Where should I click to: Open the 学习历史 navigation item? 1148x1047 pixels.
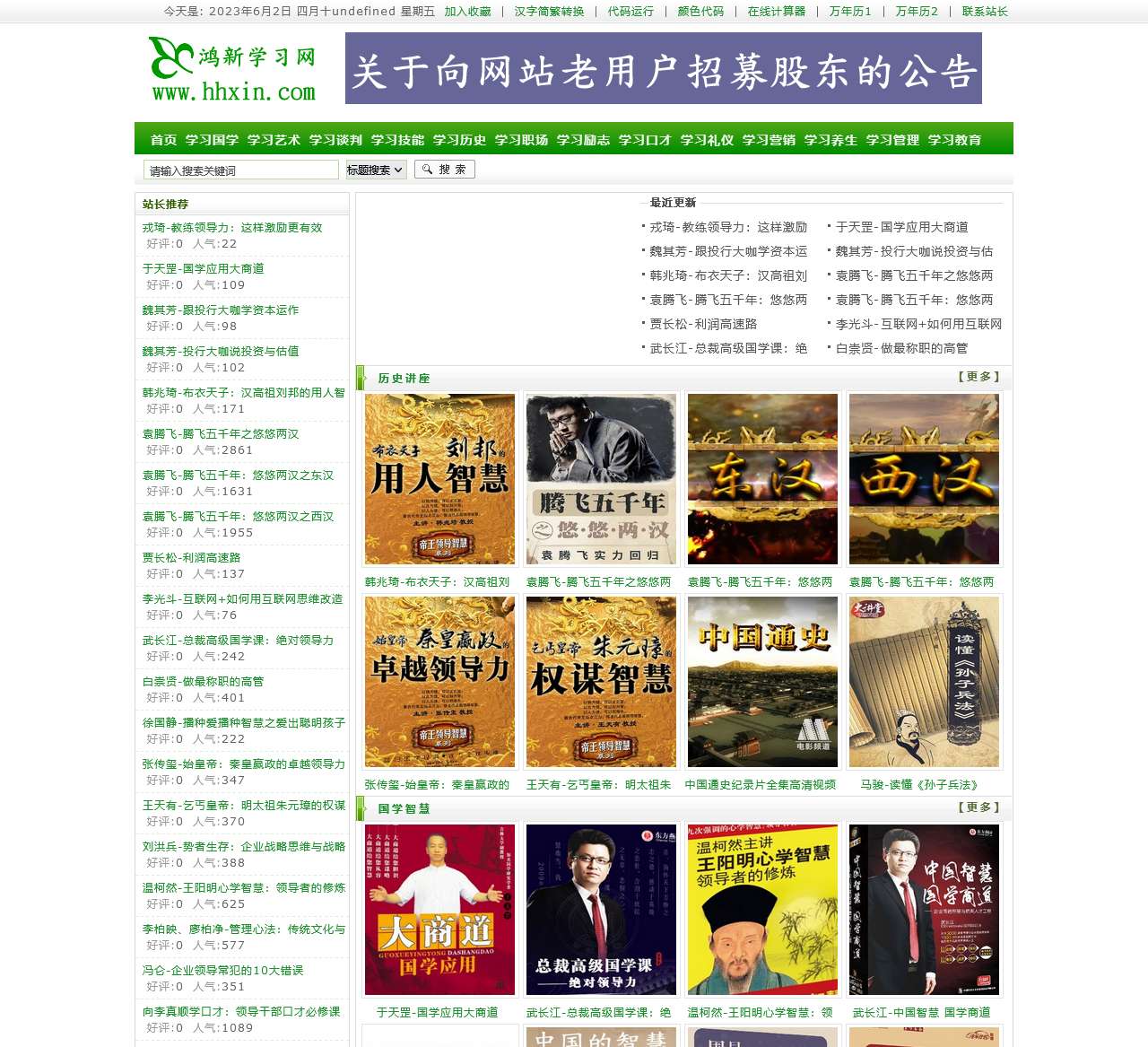(x=459, y=140)
